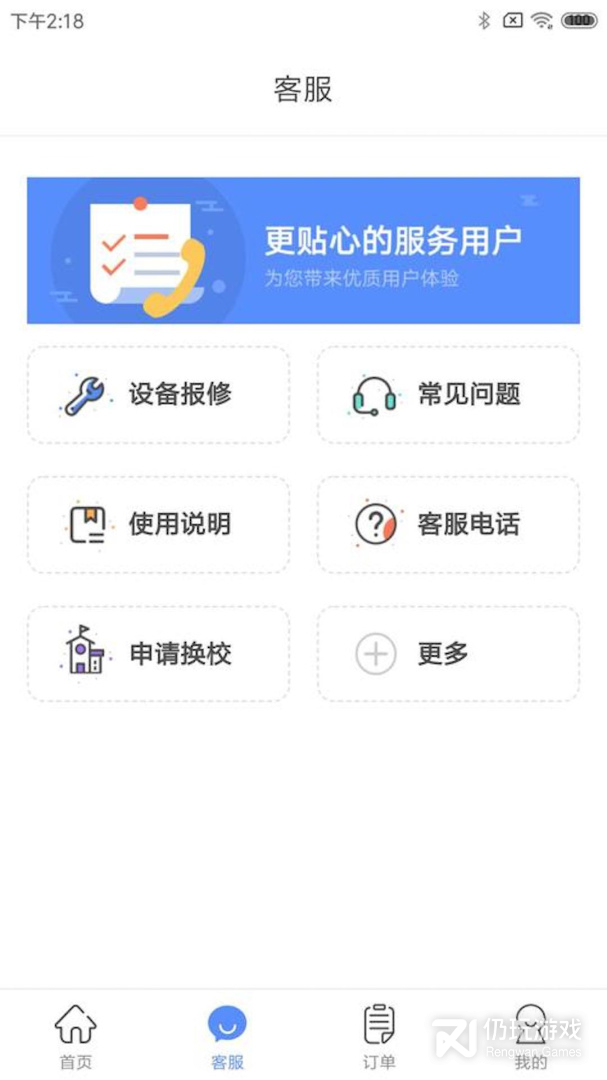Tap 客服电话 to call support
The height and width of the screenshot is (1080, 607).
tap(448, 524)
